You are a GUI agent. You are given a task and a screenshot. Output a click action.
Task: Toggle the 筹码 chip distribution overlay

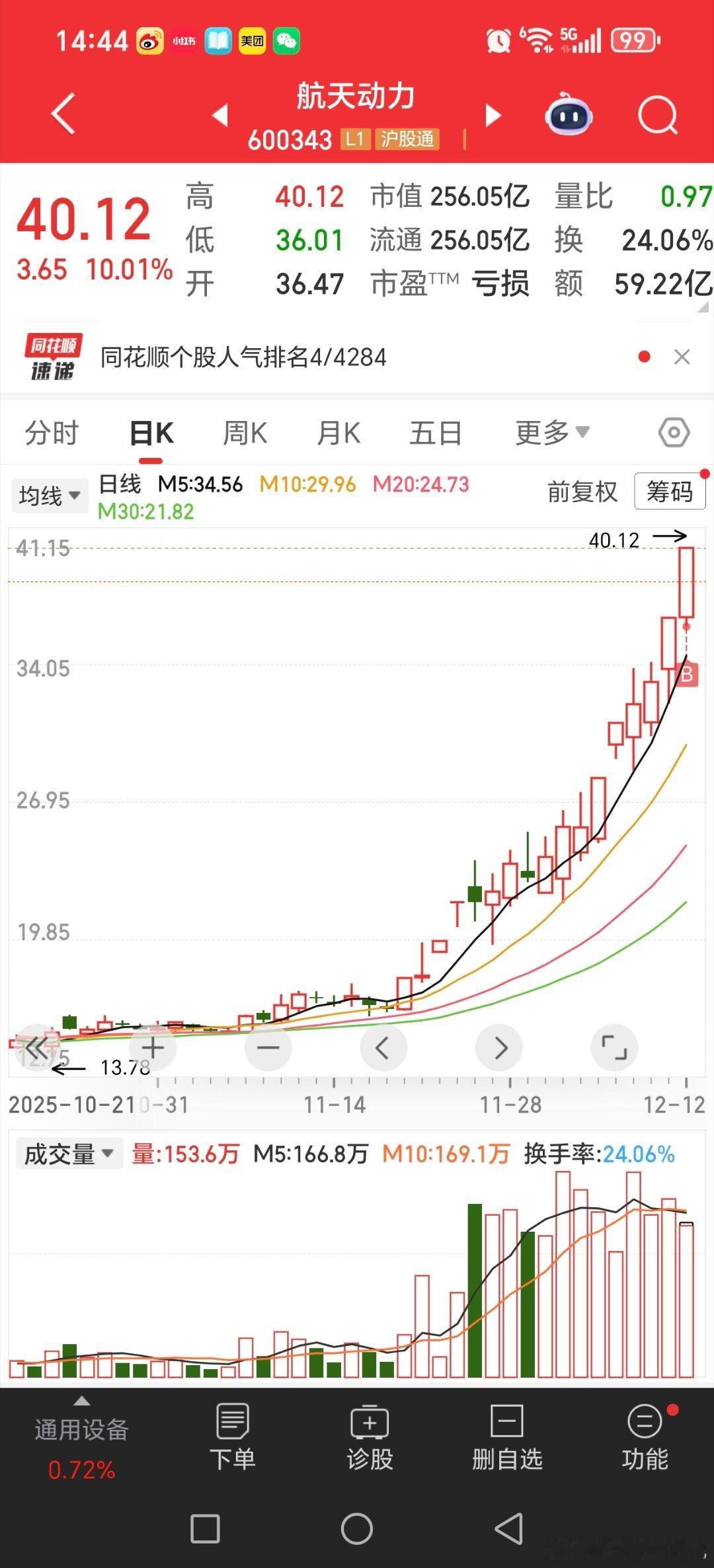tap(669, 492)
